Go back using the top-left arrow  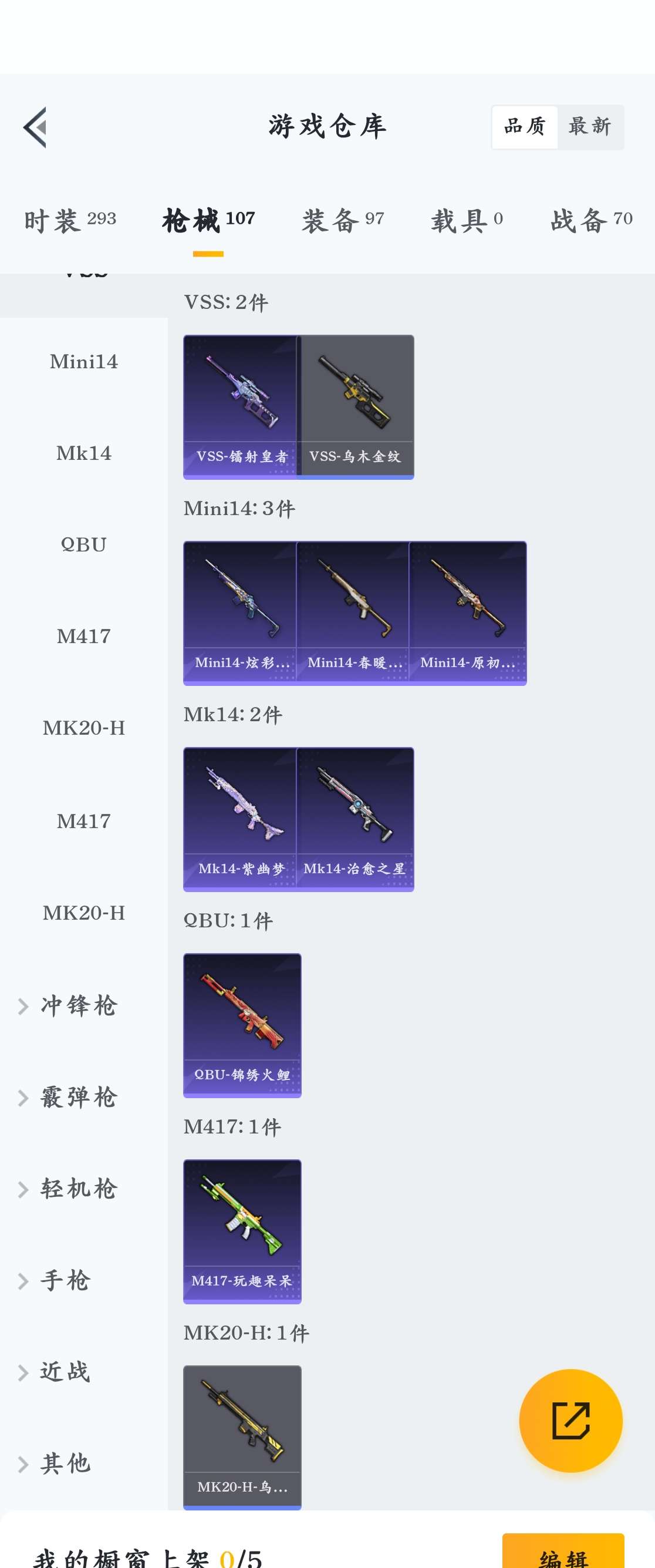(35, 127)
